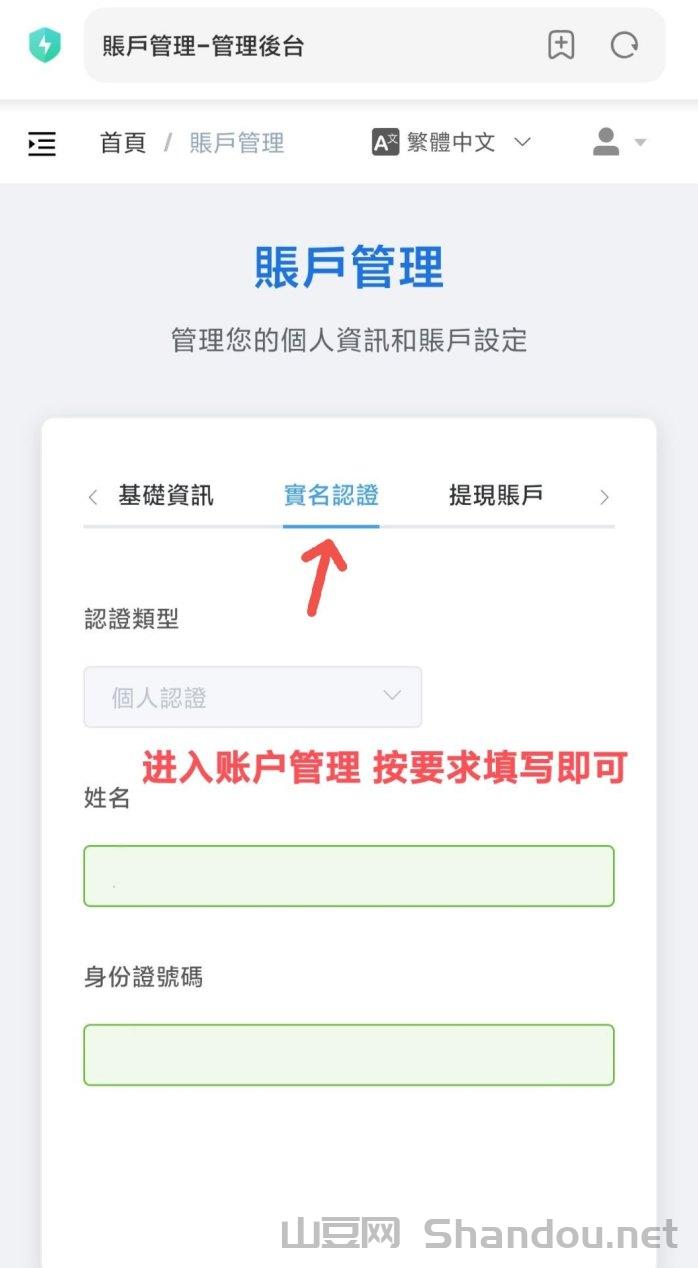This screenshot has height=1268, width=698.
Task: Open the sidebar menu toggle
Action: [x=42, y=143]
